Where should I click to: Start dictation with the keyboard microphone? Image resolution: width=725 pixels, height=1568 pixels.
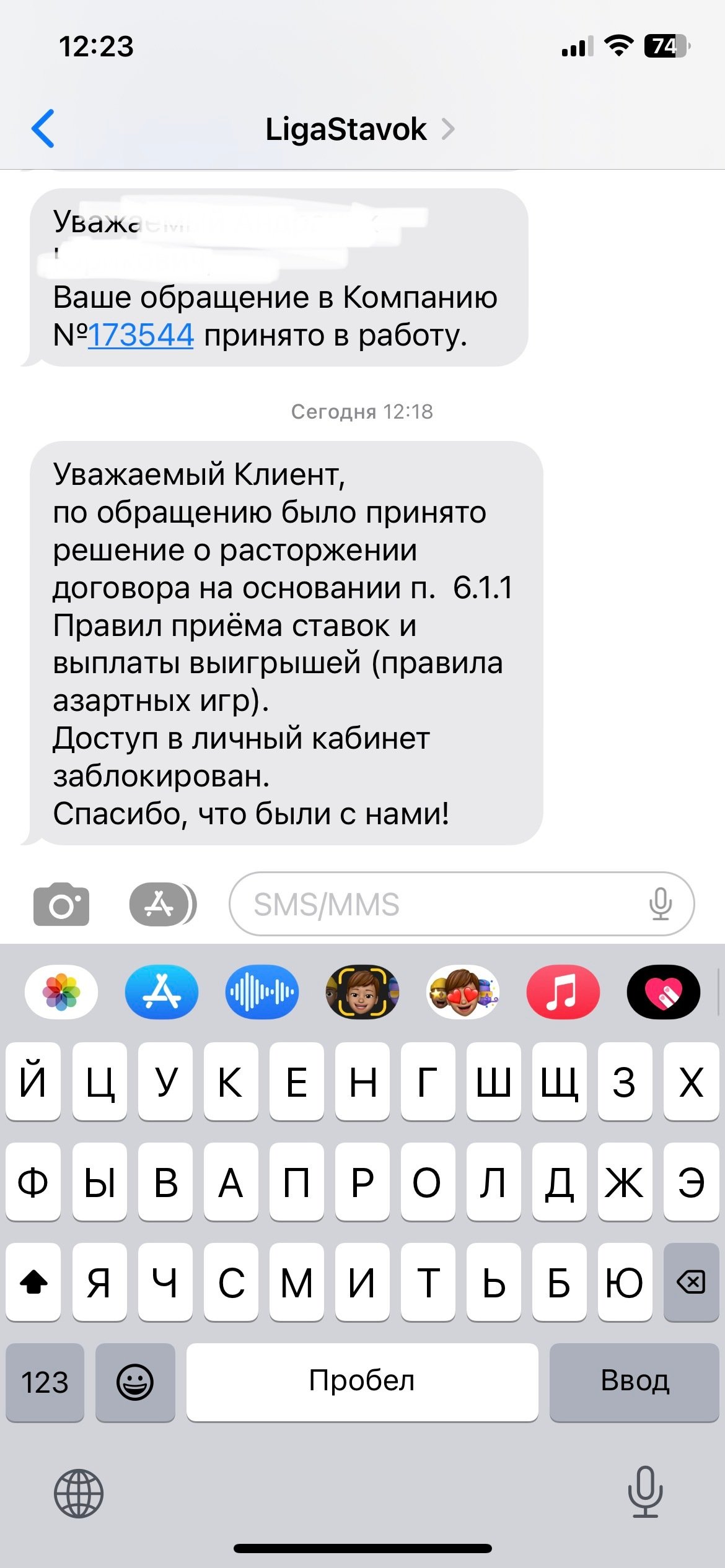point(645,1492)
